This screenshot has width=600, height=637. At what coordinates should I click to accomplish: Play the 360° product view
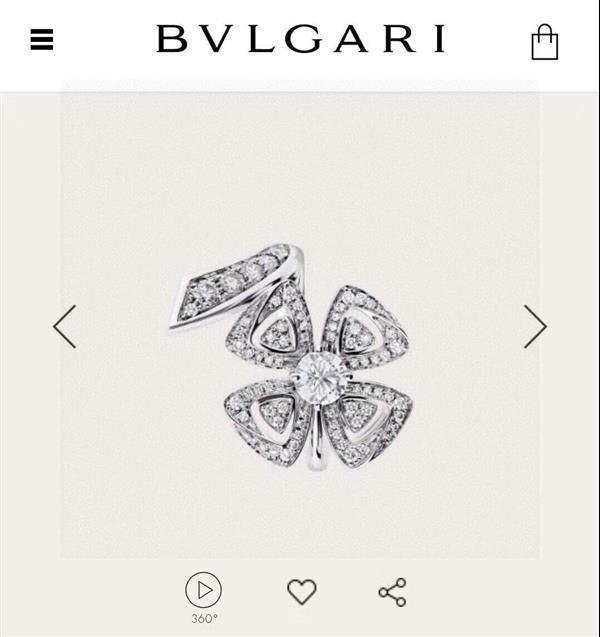(203, 590)
